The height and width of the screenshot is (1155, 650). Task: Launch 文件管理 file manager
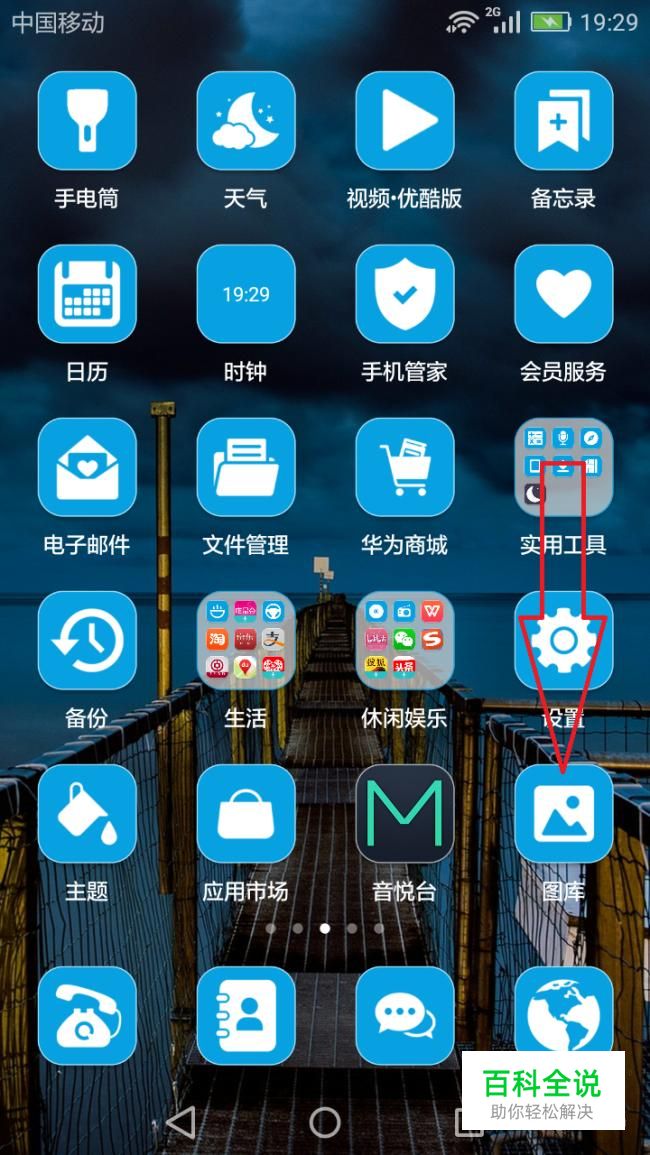coord(246,467)
